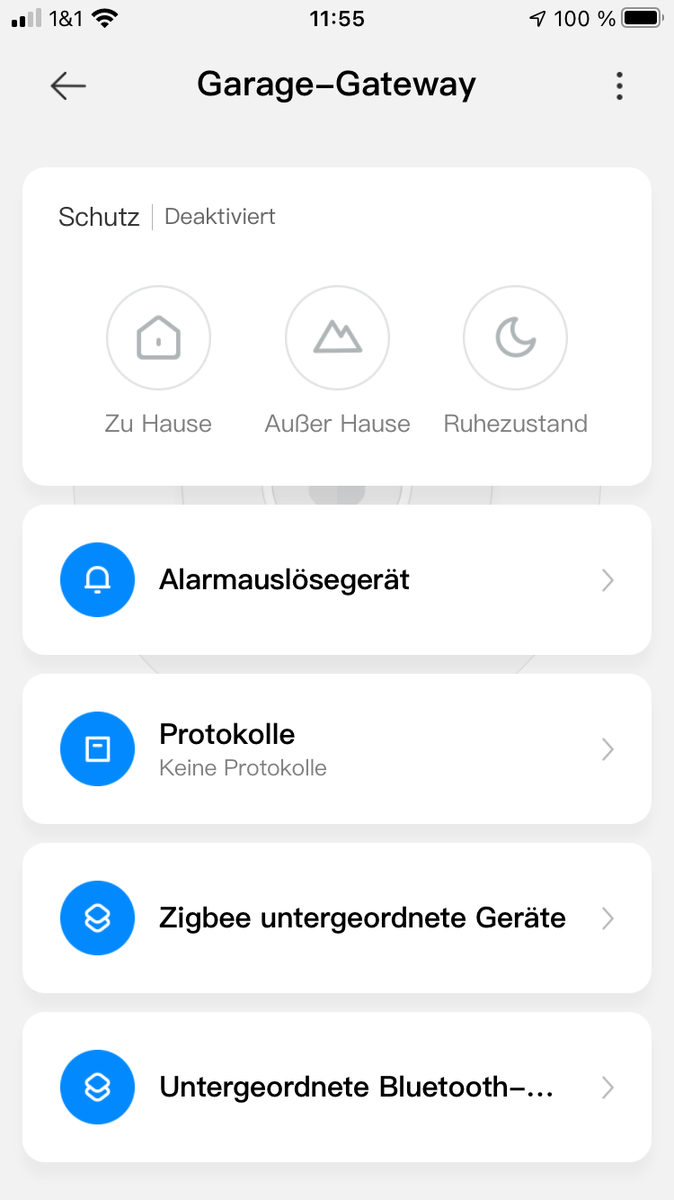Open the Alarmauslösegerät settings

tap(337, 580)
